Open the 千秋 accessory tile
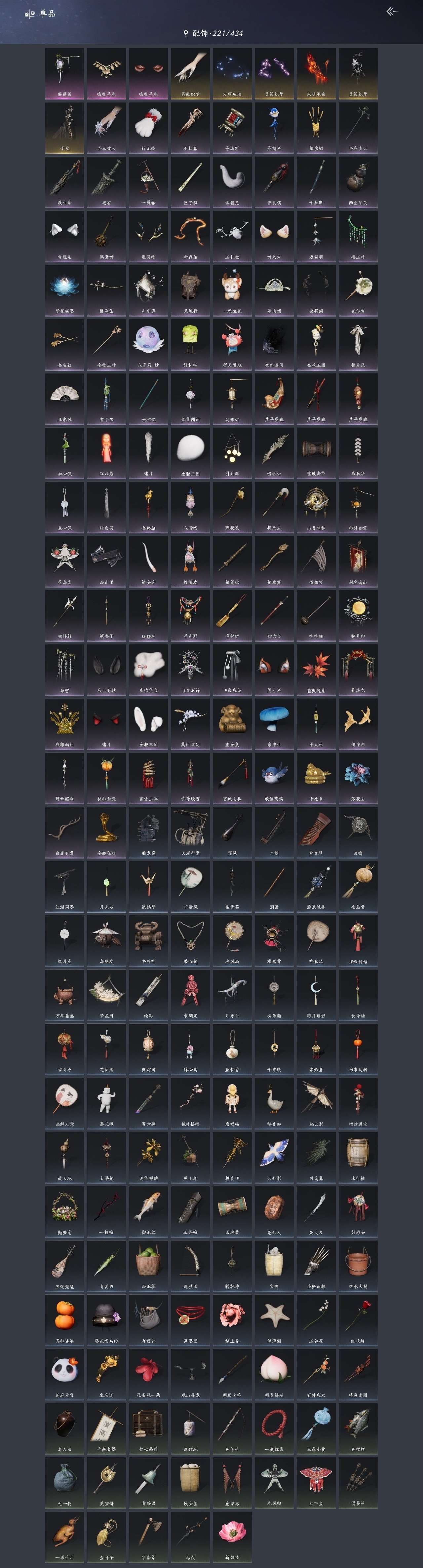The image size is (423, 1568). (64, 127)
